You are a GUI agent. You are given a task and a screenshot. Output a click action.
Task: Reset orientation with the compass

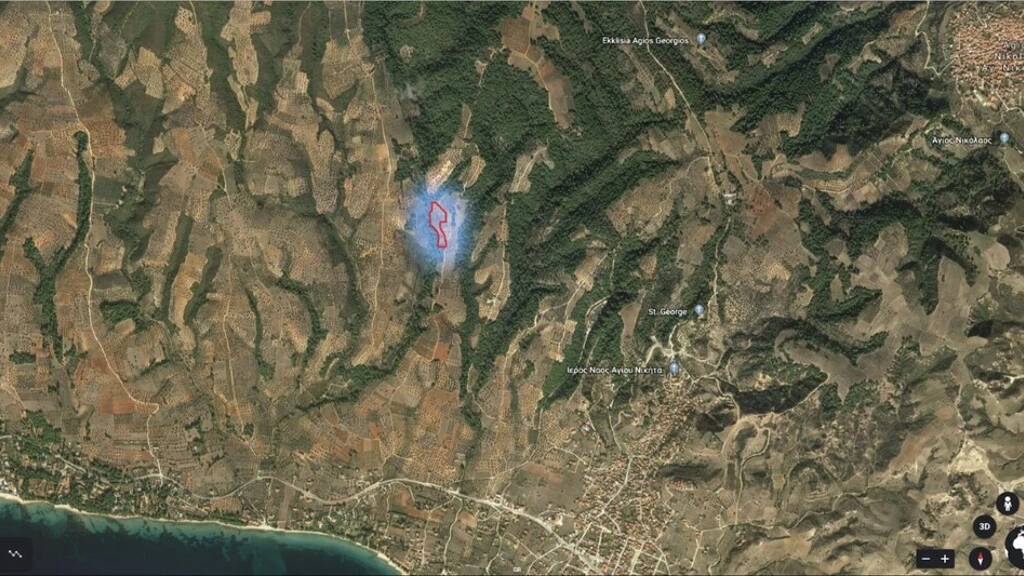(979, 558)
